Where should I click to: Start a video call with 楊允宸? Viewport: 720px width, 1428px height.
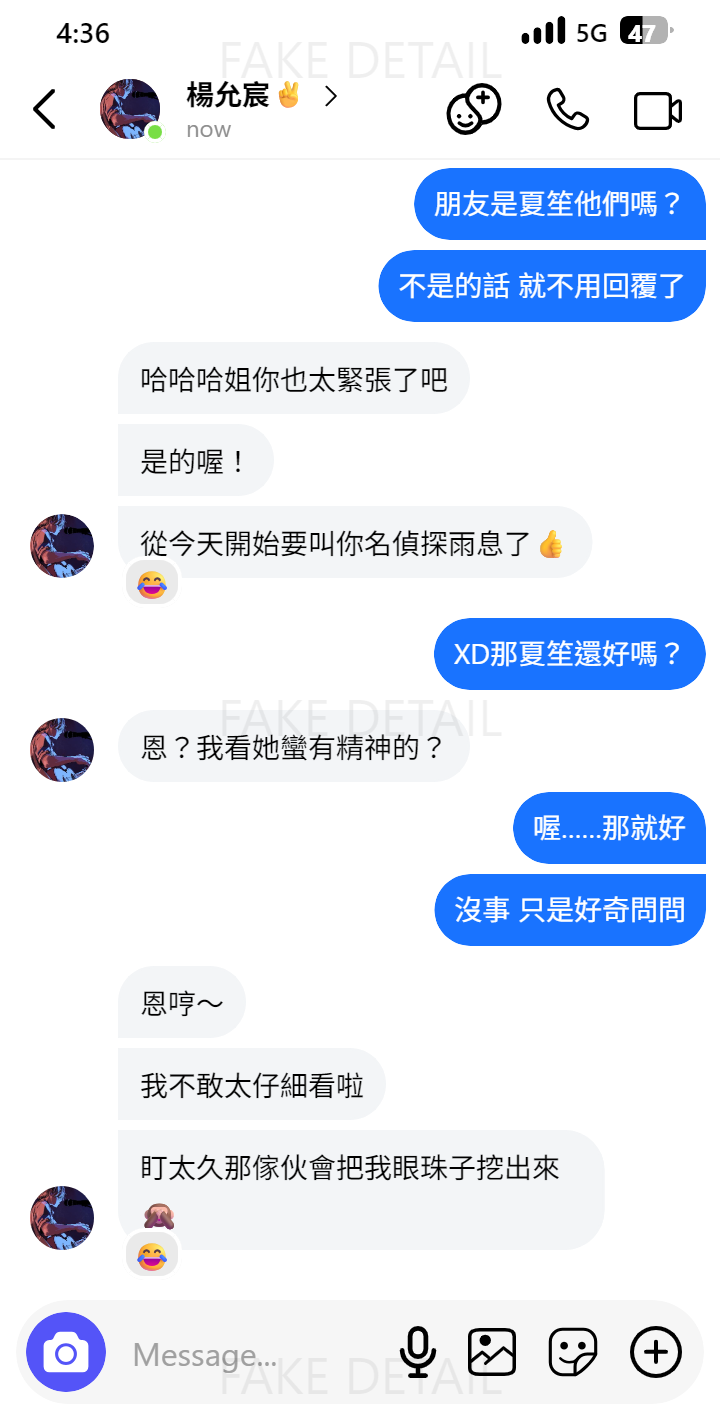(x=658, y=110)
